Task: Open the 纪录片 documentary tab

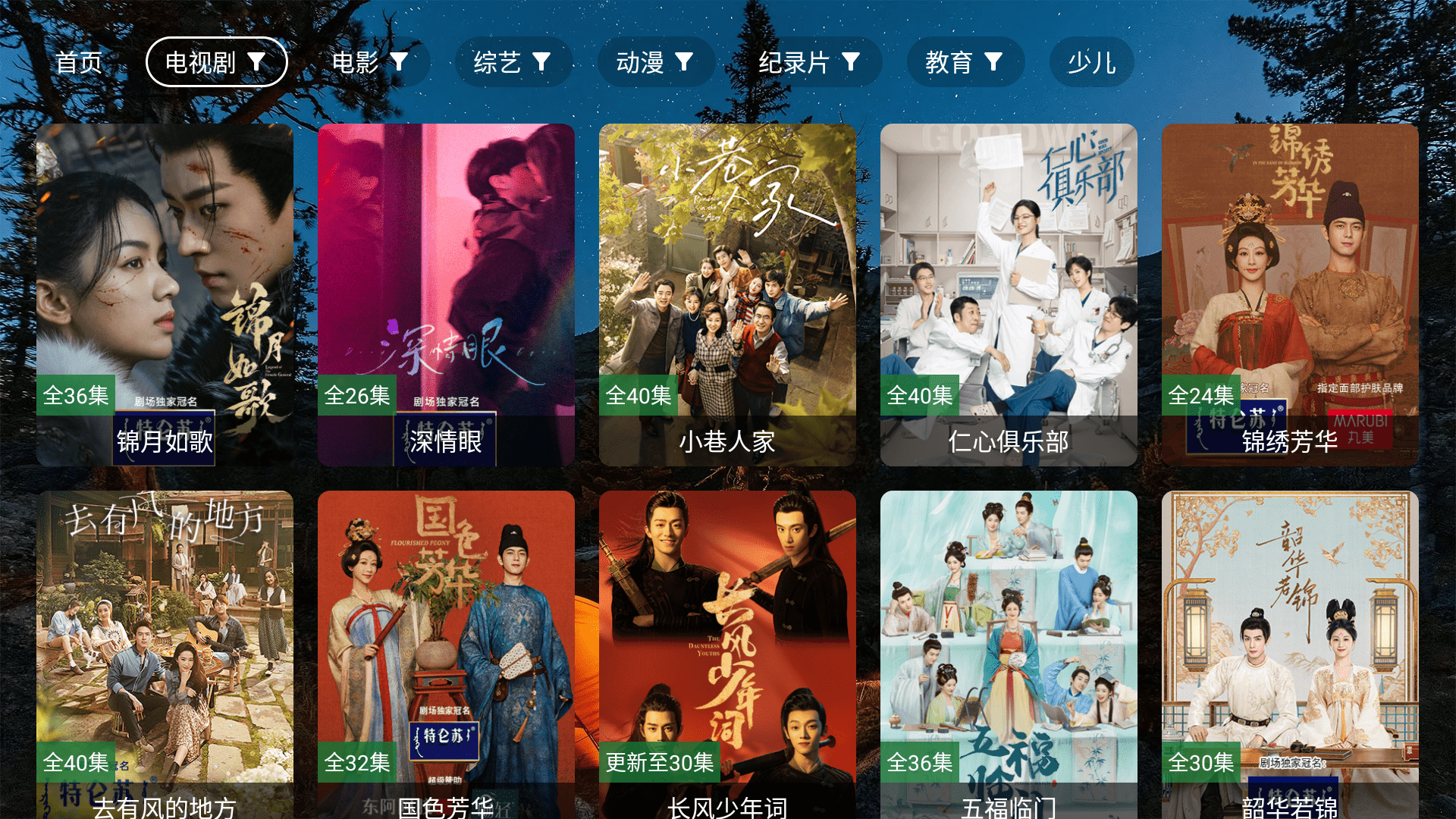Action: click(810, 62)
